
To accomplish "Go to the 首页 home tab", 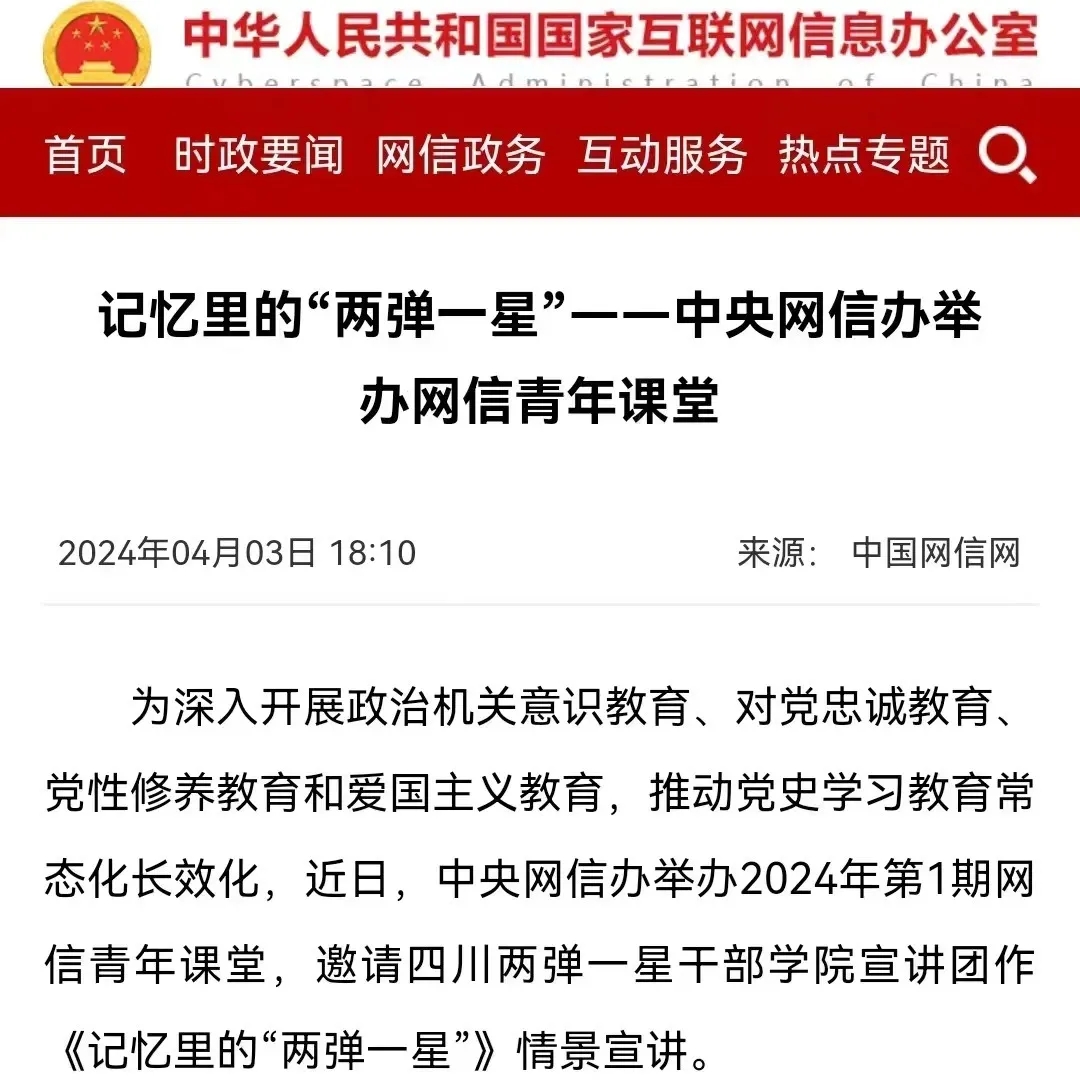I will tap(86, 155).
